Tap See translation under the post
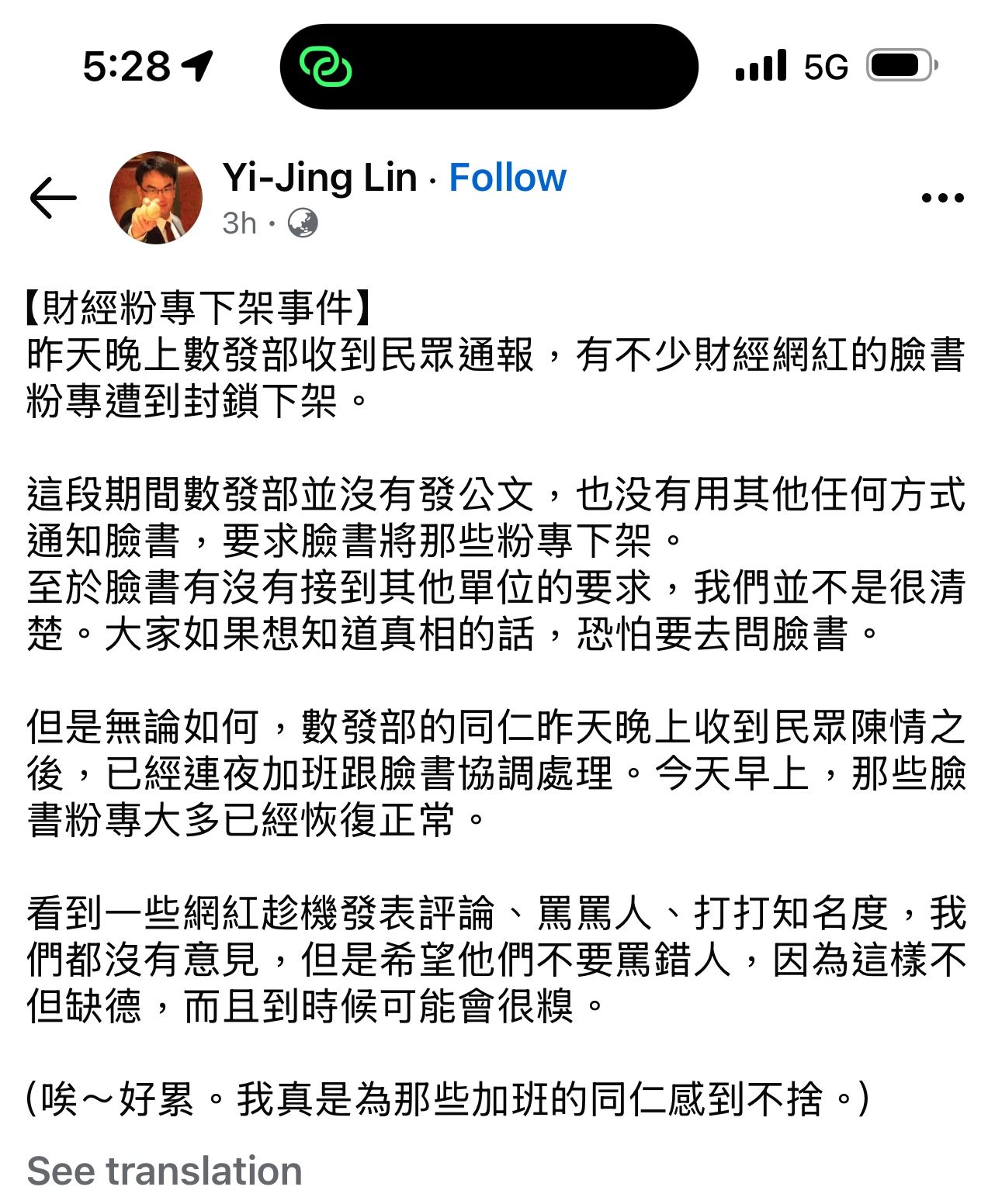 click(x=165, y=1171)
